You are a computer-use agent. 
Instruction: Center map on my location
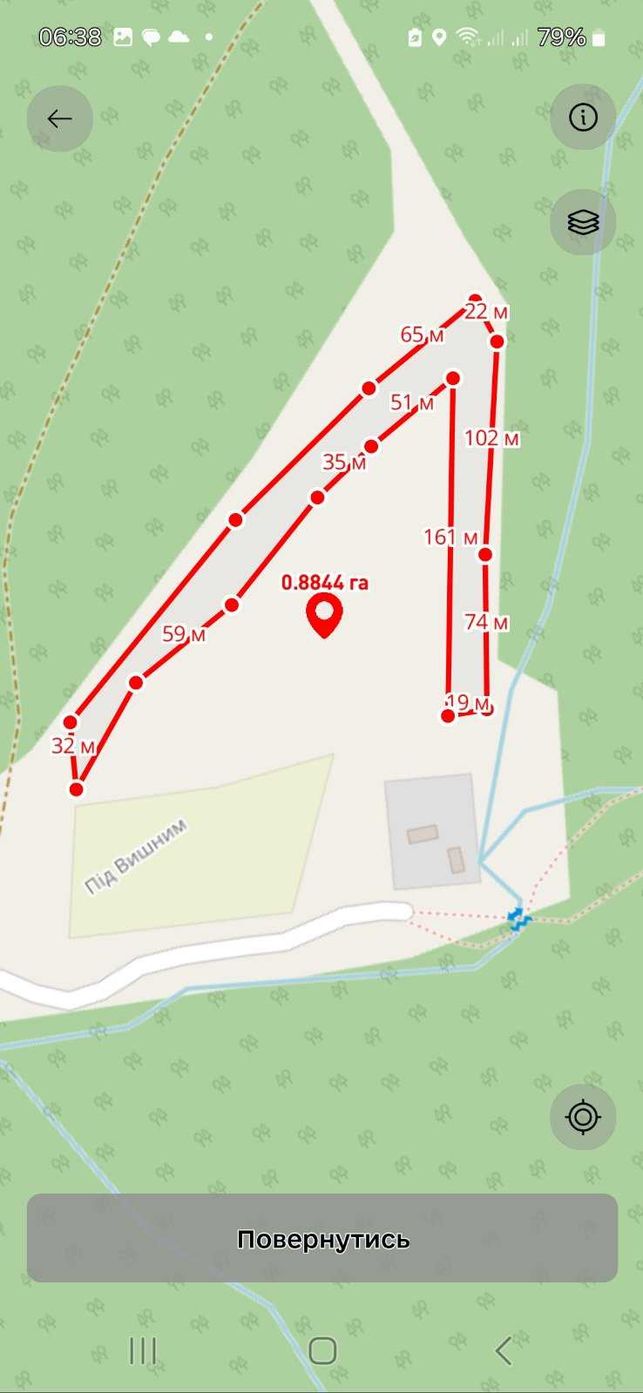tap(583, 1116)
